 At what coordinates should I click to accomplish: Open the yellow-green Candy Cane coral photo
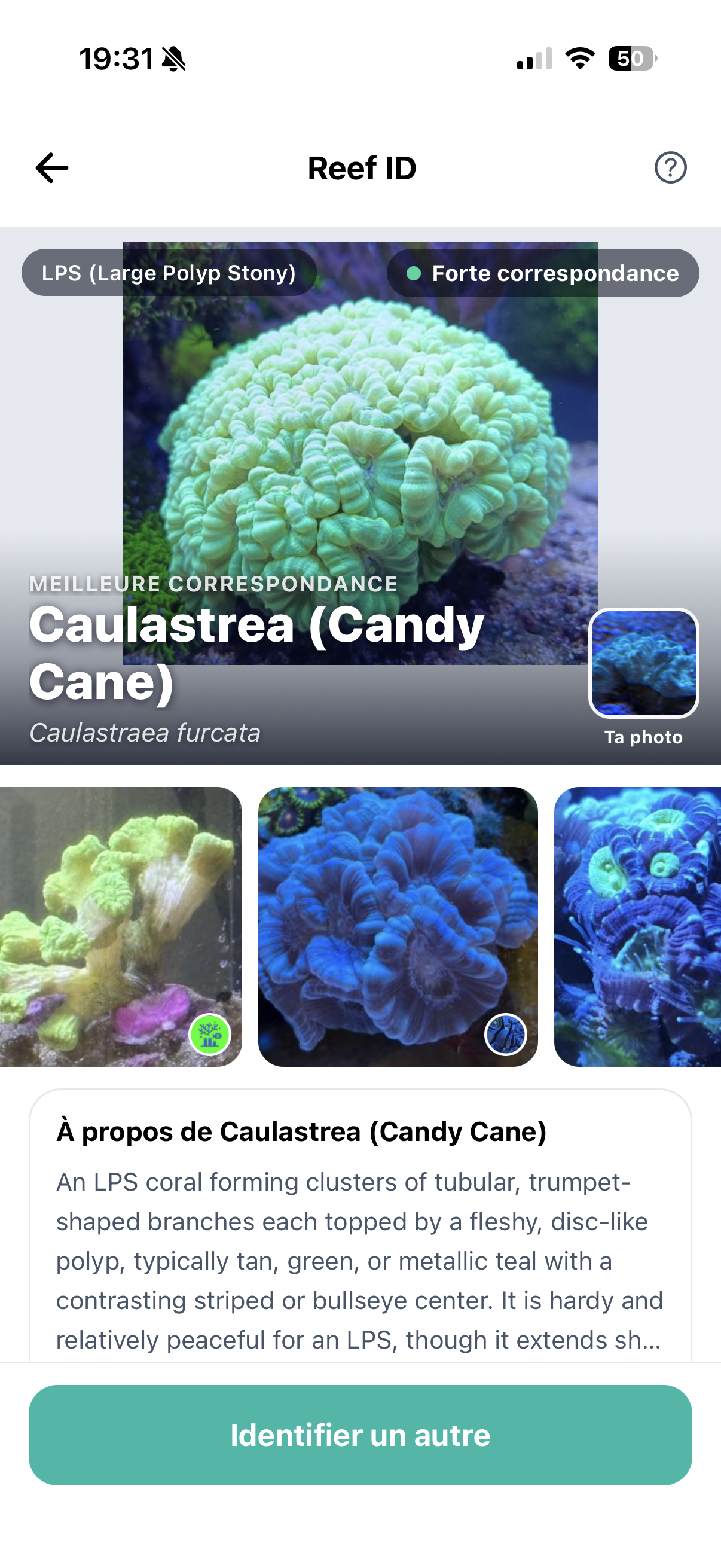pos(121,926)
